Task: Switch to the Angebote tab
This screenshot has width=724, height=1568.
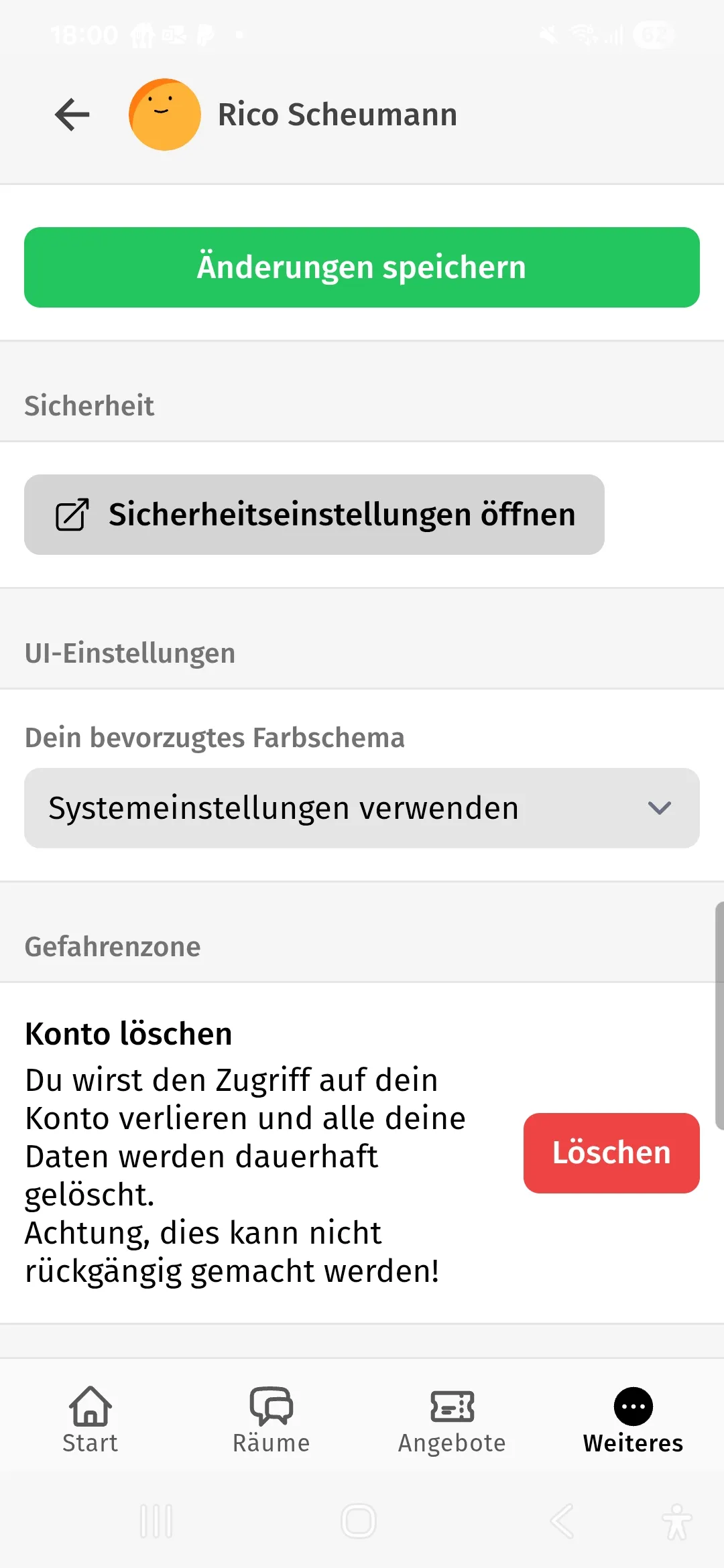Action: point(452,1421)
